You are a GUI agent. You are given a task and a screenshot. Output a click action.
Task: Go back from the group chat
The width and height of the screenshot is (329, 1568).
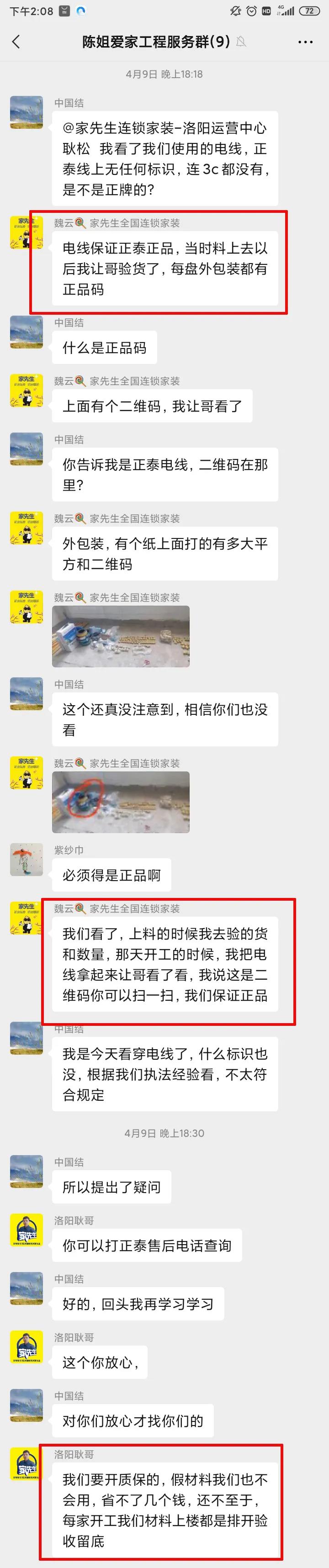(16, 42)
